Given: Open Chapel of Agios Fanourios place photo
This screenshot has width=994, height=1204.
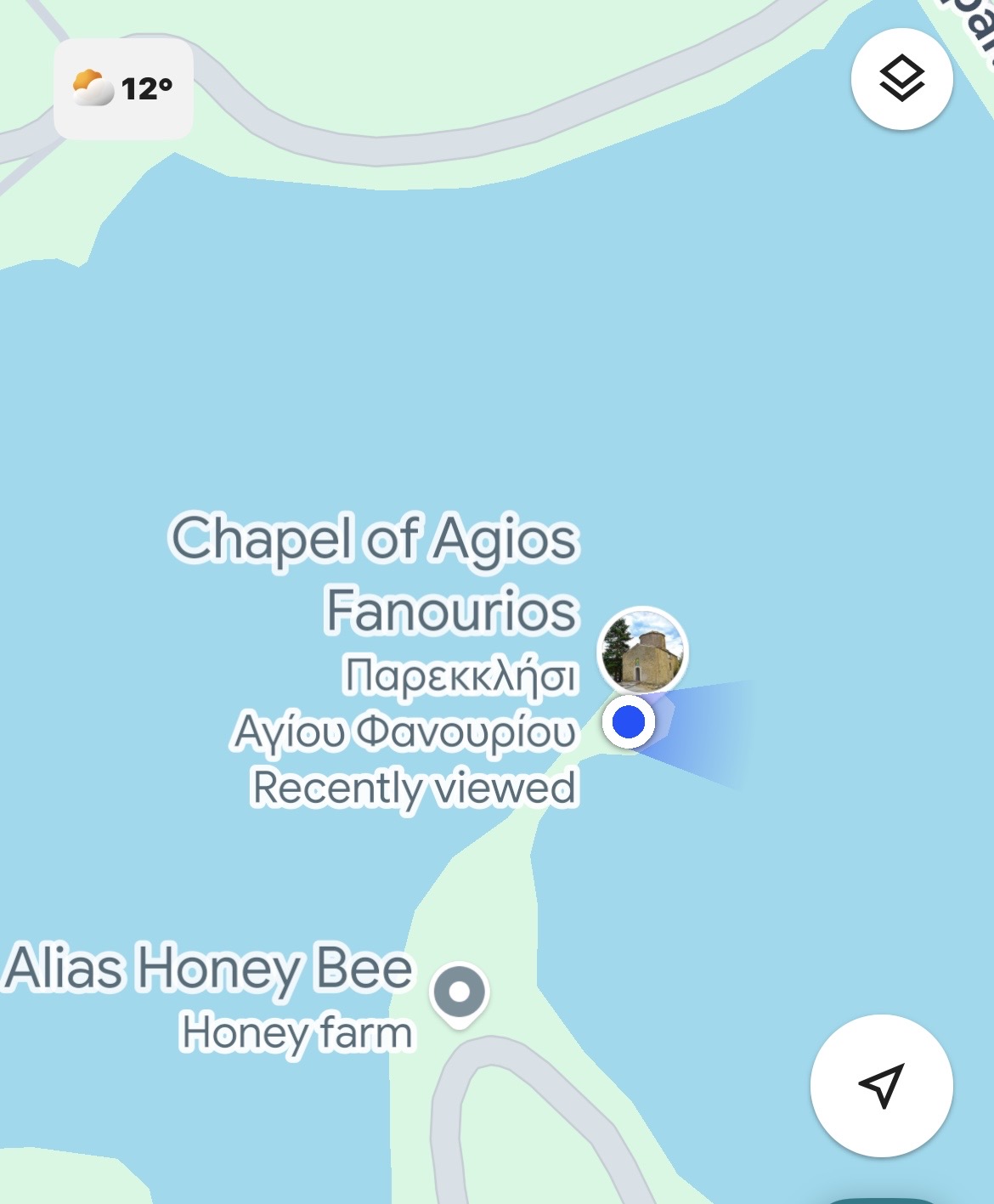Looking at the screenshot, I should [643, 650].
